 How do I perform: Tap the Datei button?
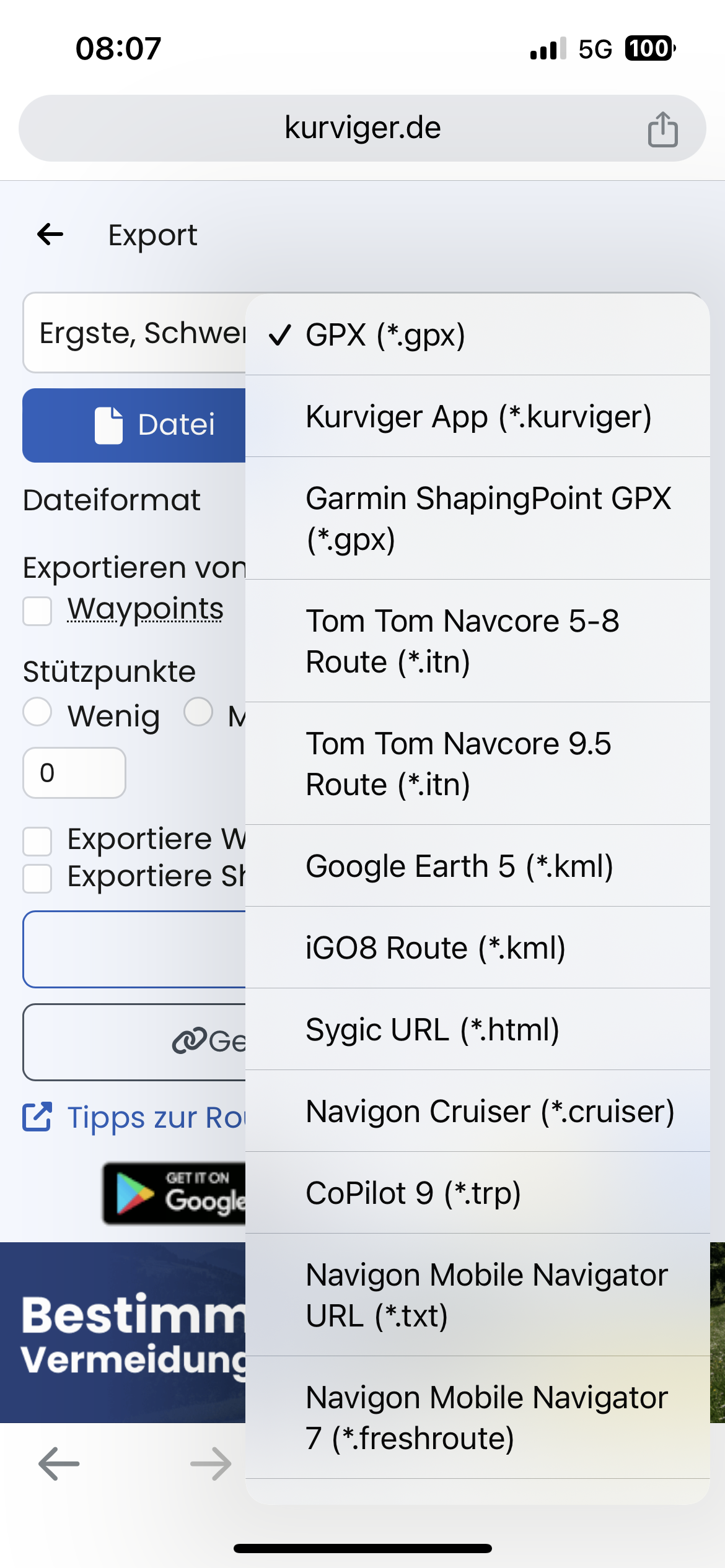tap(134, 425)
